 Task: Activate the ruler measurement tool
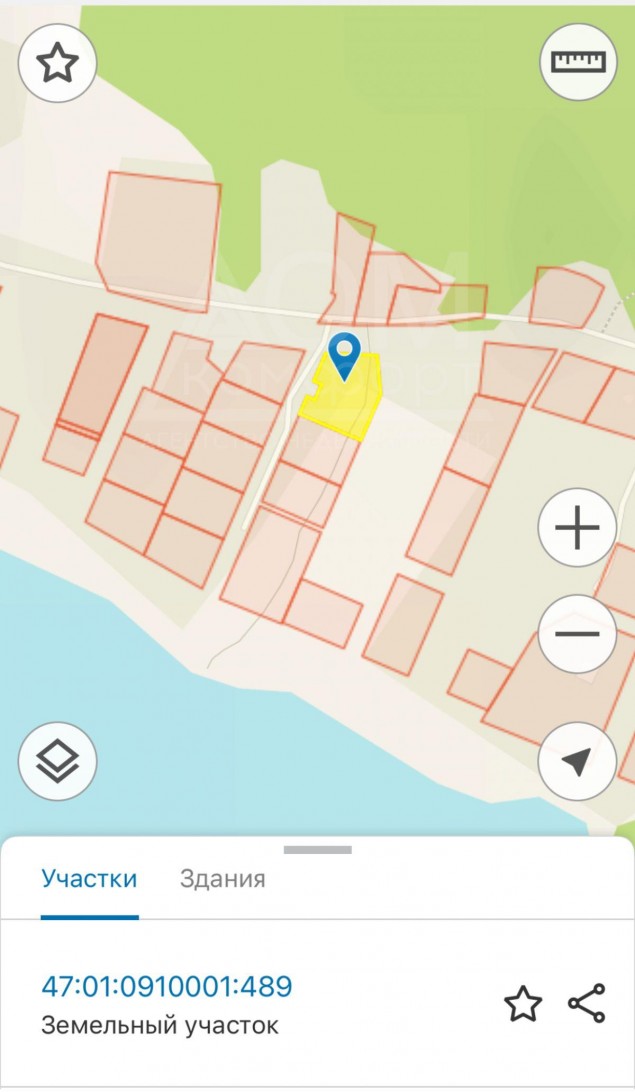pos(579,62)
